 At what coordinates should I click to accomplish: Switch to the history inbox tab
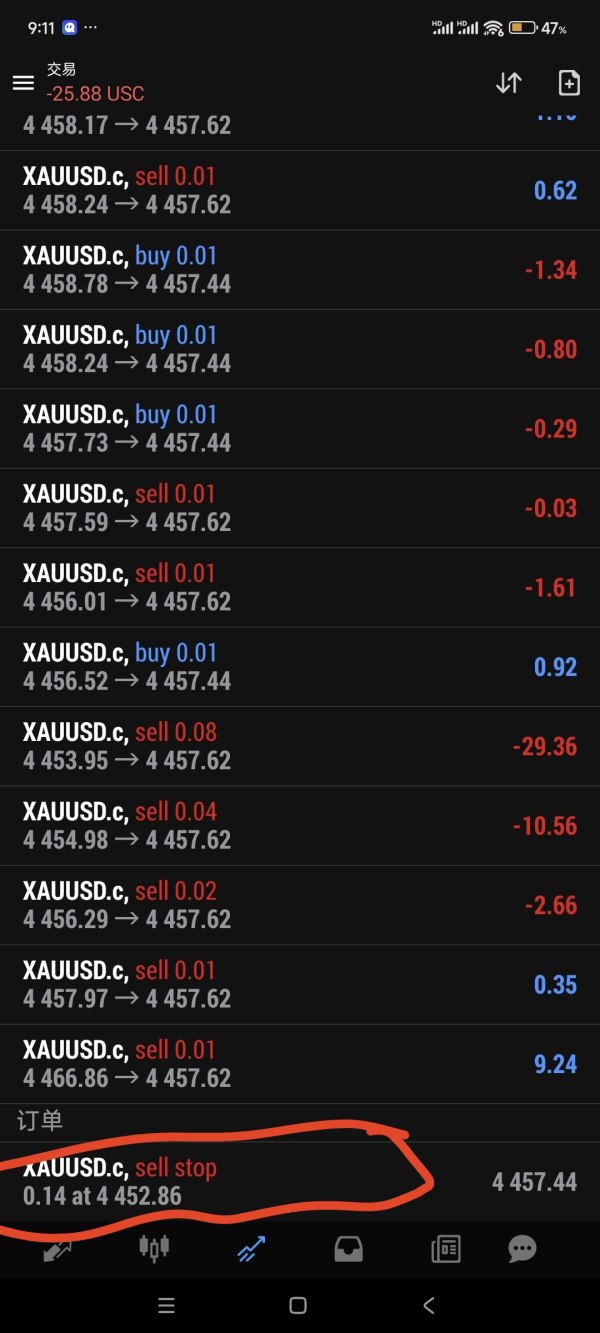tap(348, 1248)
